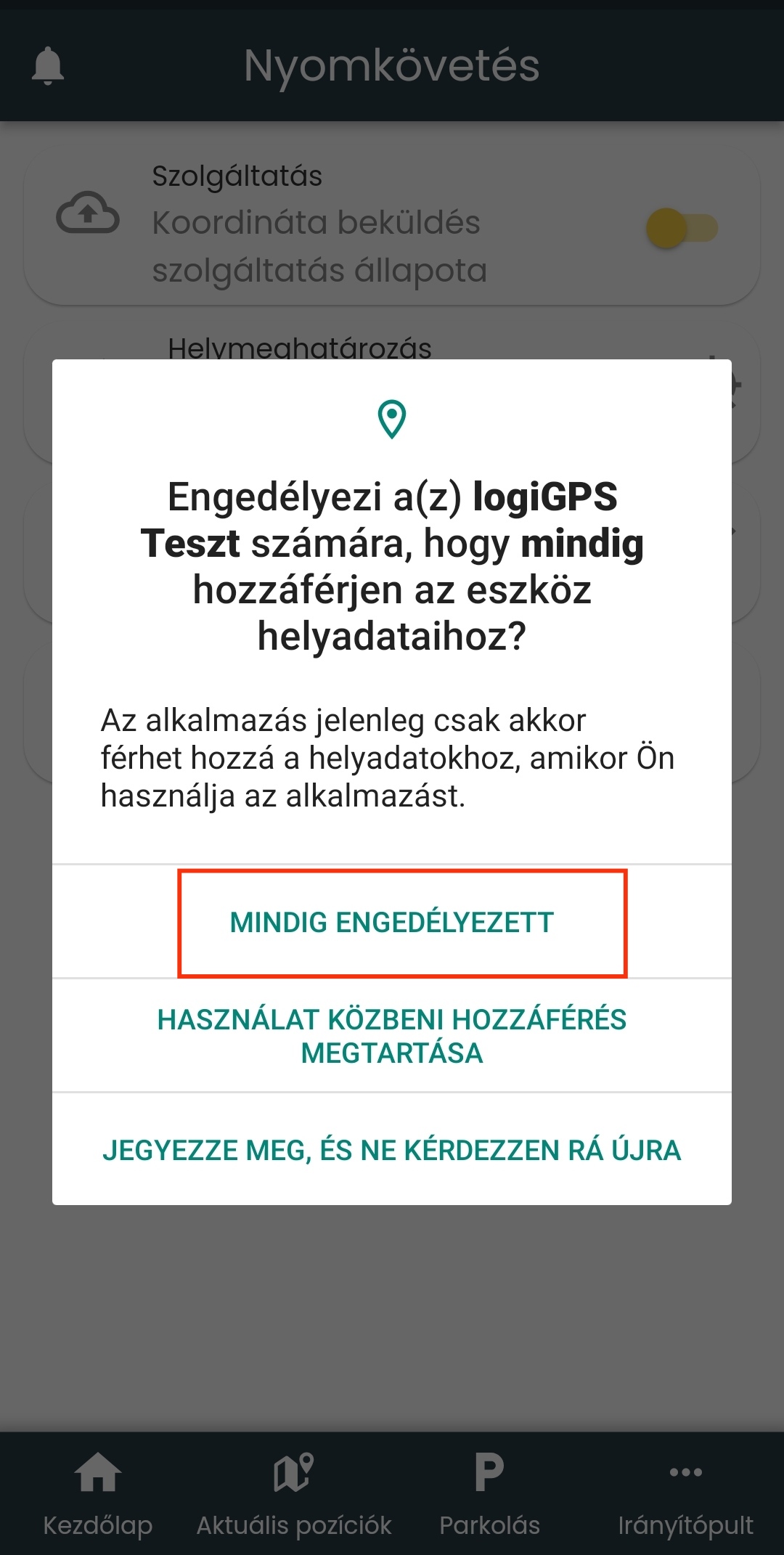Choose Mindig engedélyezett location access

392,923
